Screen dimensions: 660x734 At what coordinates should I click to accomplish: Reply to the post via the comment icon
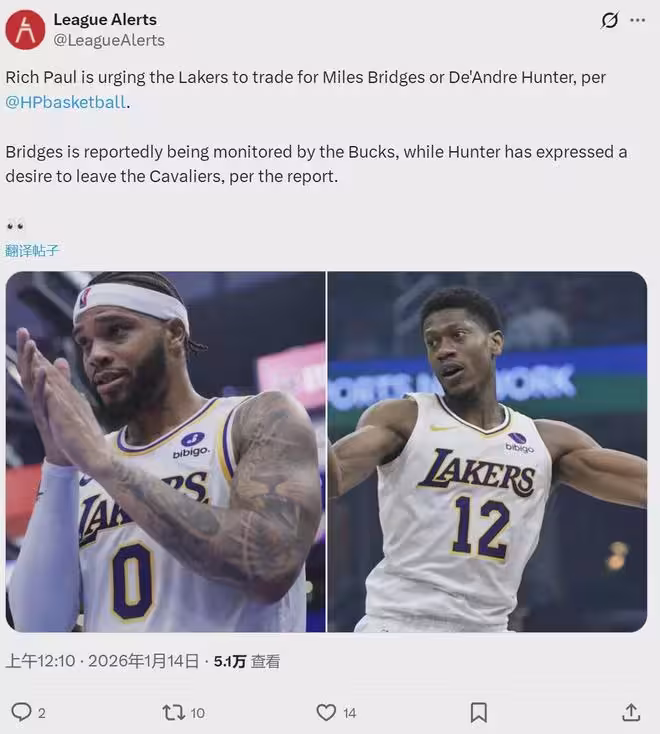click(21, 712)
